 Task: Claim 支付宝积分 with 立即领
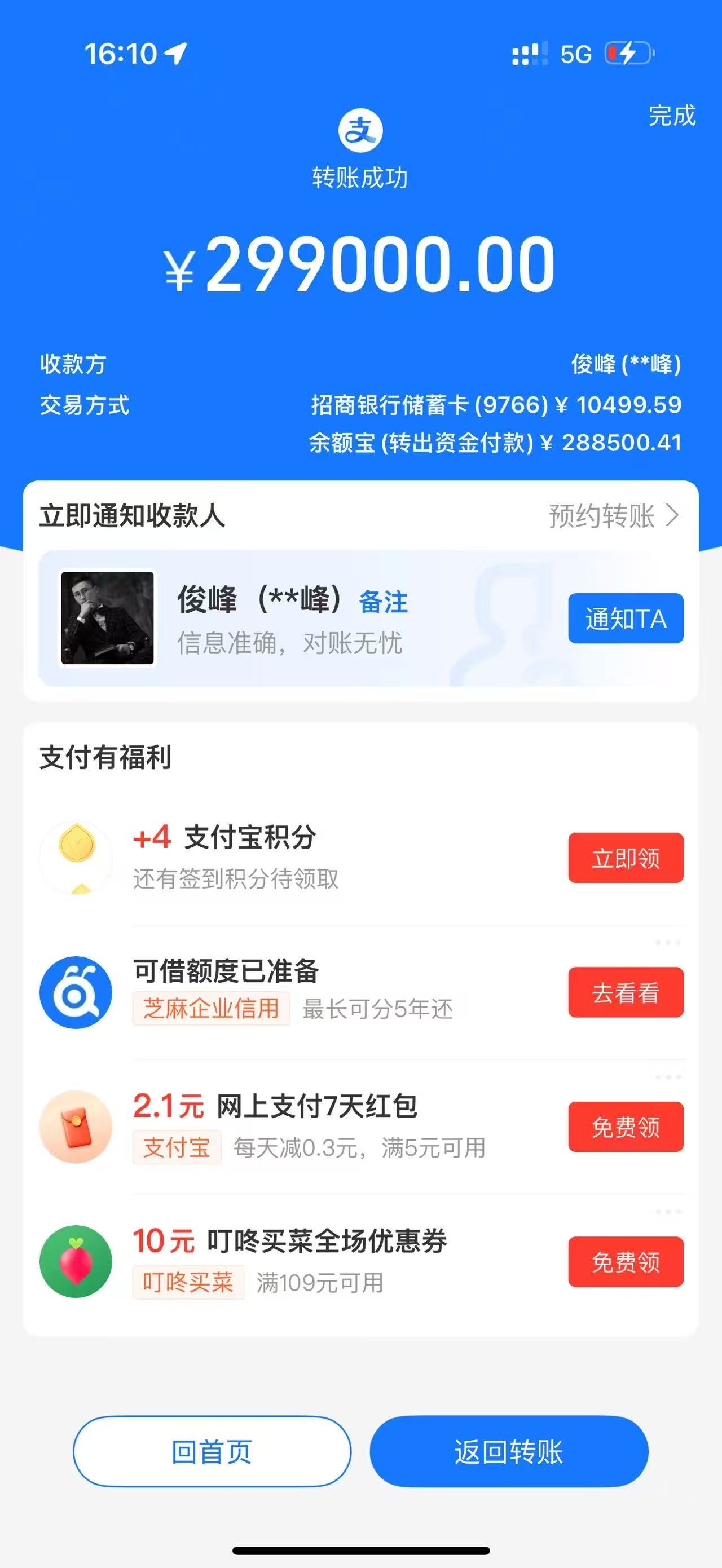click(625, 858)
